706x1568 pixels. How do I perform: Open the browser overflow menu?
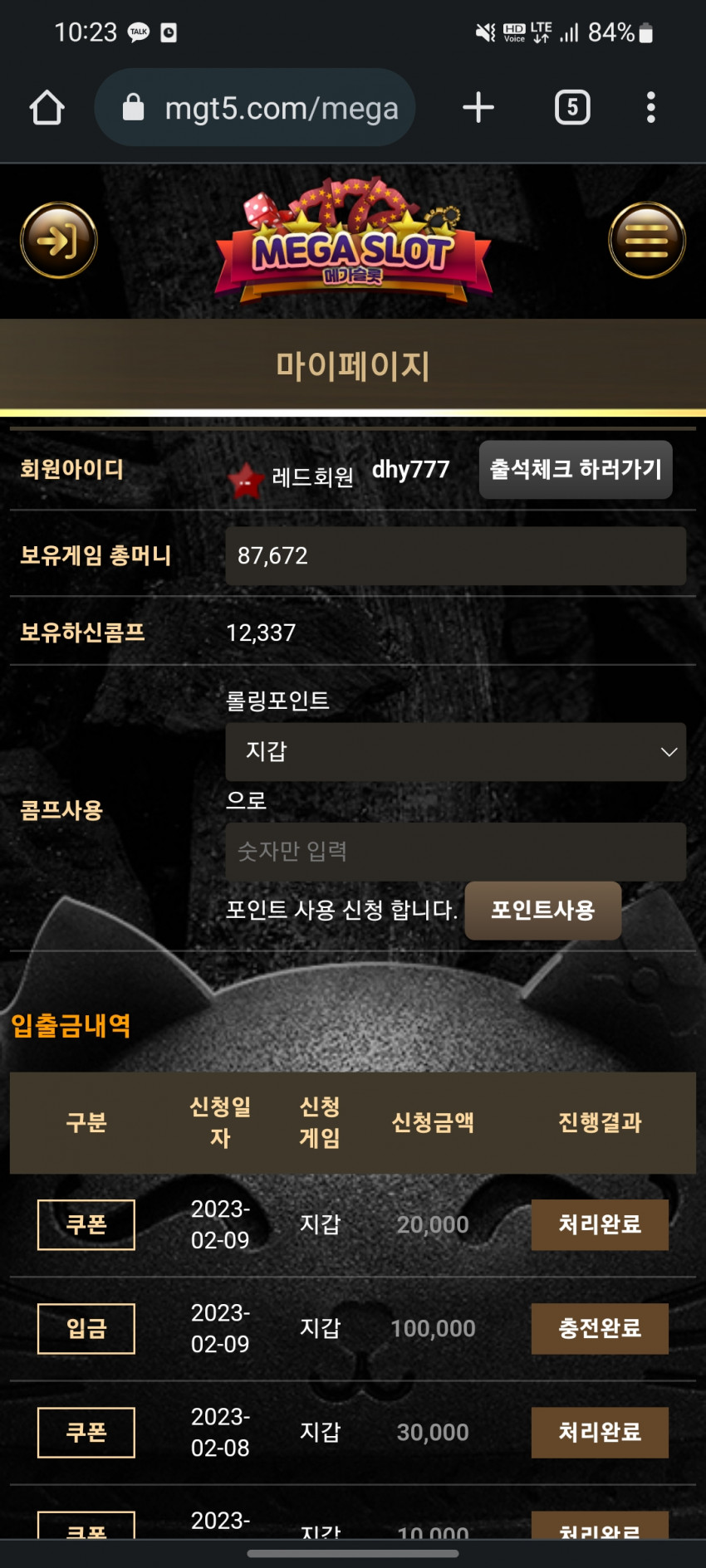click(650, 108)
